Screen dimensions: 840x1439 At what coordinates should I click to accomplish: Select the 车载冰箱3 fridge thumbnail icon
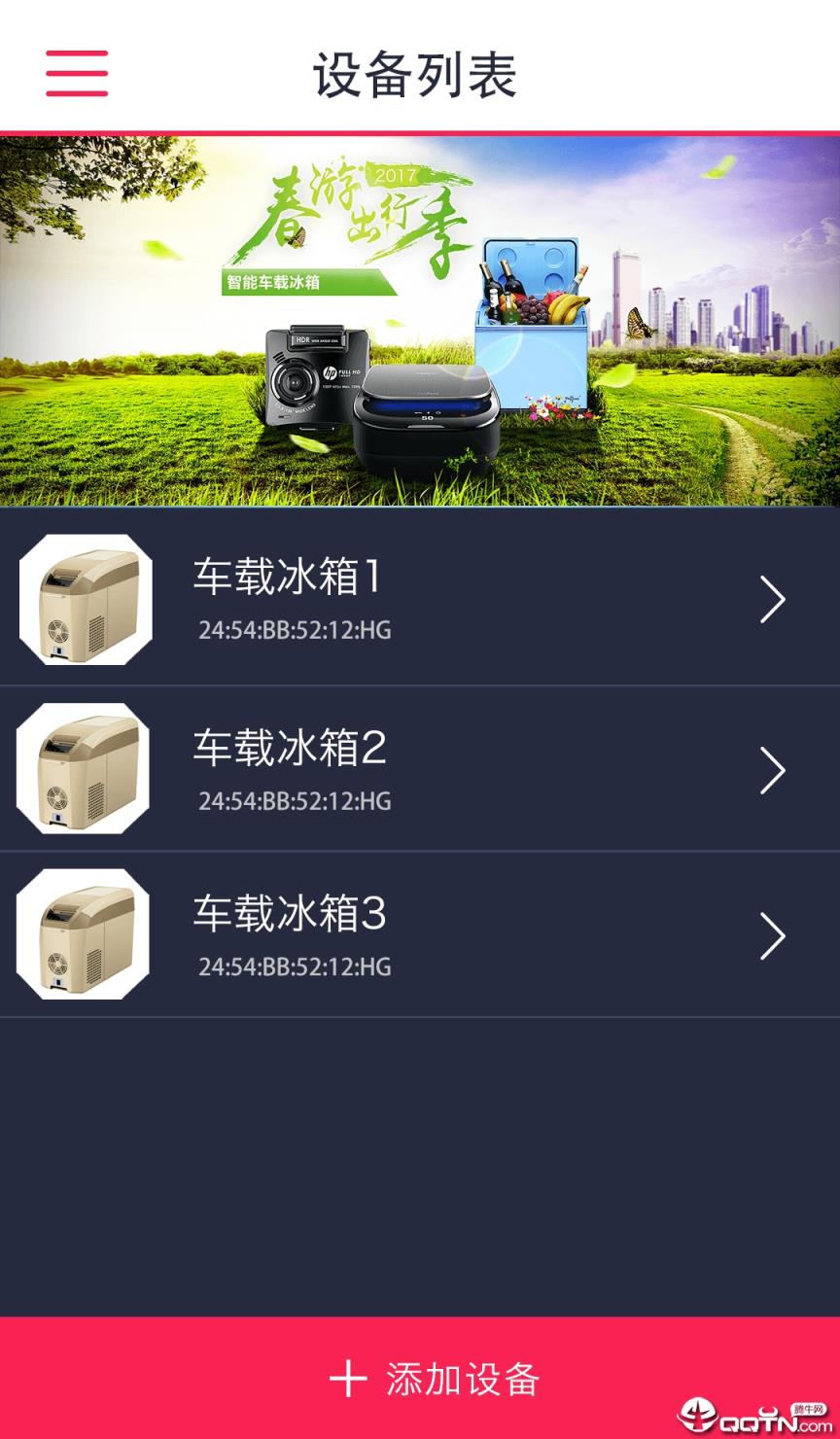(x=84, y=935)
